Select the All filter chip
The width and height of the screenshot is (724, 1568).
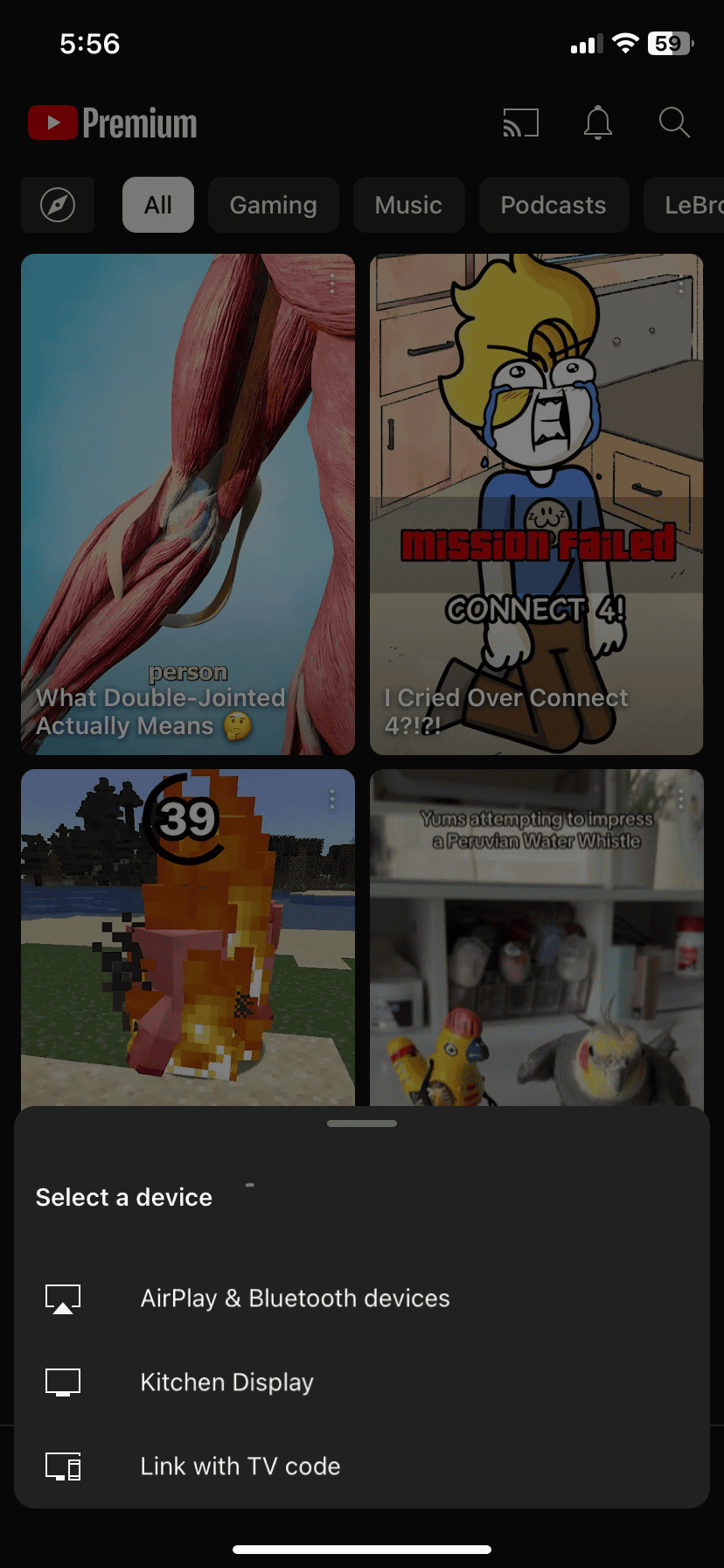158,206
